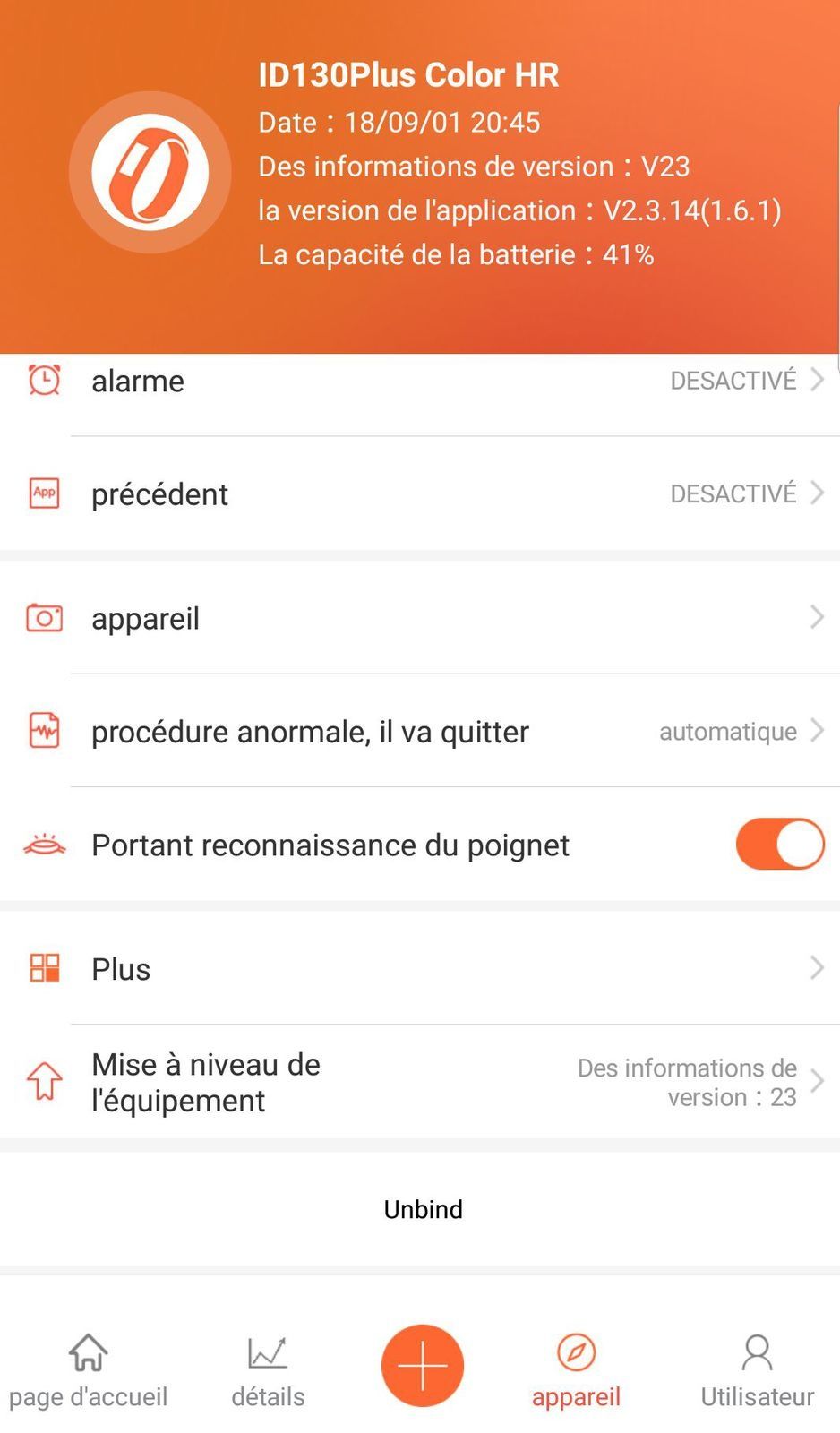This screenshot has height=1433, width=840.
Task: Toggle Portant reconnaissance du poignet switch
Action: coord(780,844)
